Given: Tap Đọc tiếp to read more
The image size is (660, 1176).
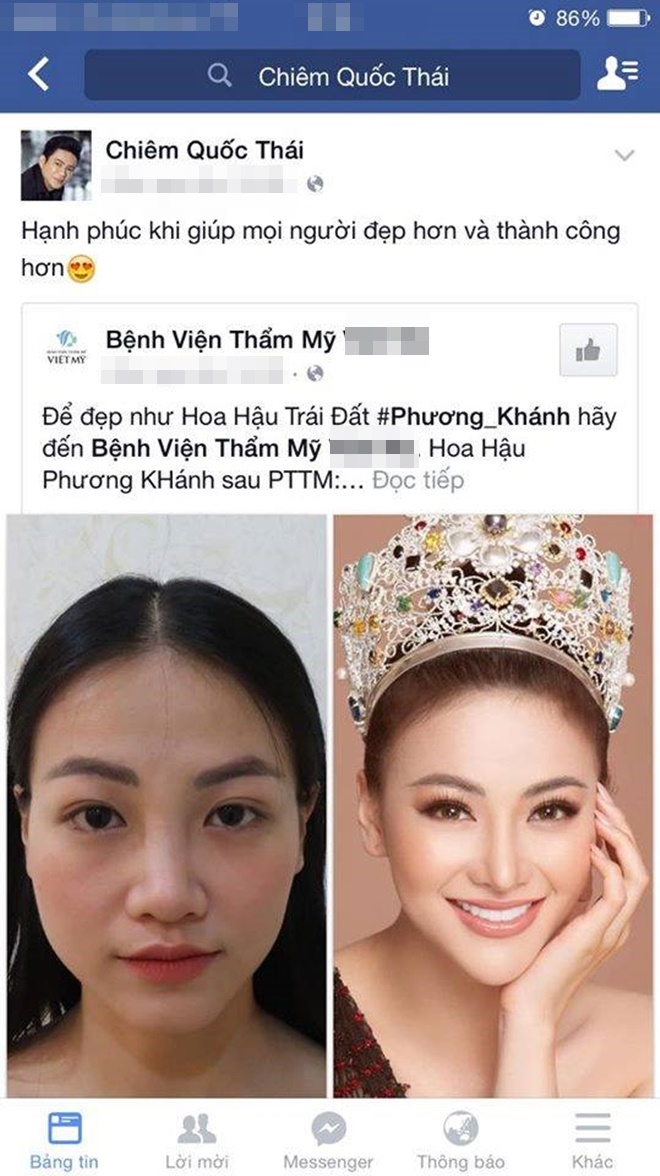Looking at the screenshot, I should [418, 480].
